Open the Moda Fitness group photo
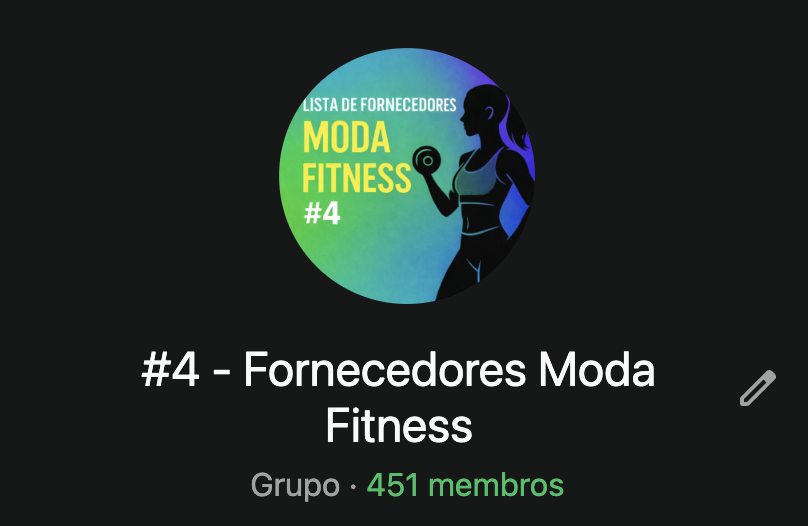The image size is (808, 526). (x=406, y=175)
